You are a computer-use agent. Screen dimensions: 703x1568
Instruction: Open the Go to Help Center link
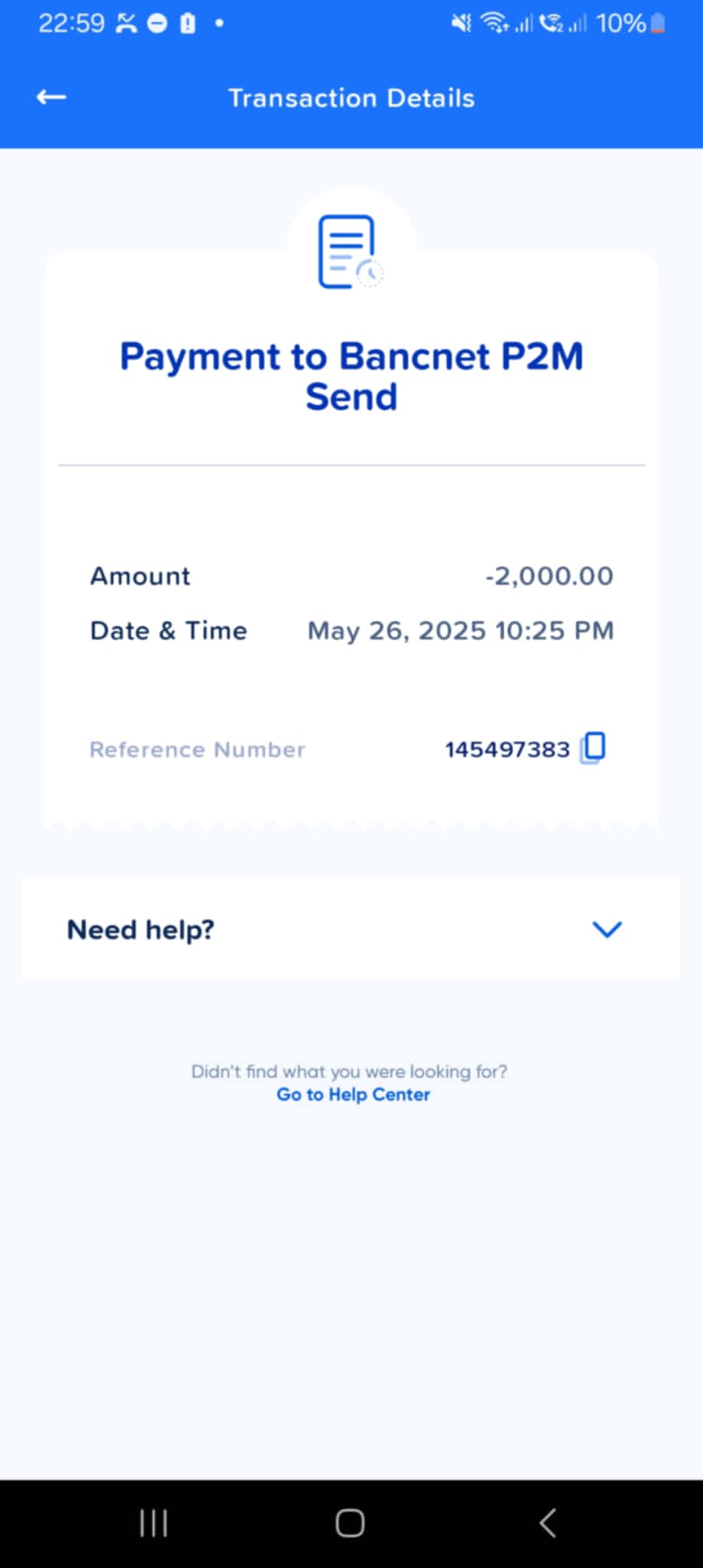[353, 1094]
